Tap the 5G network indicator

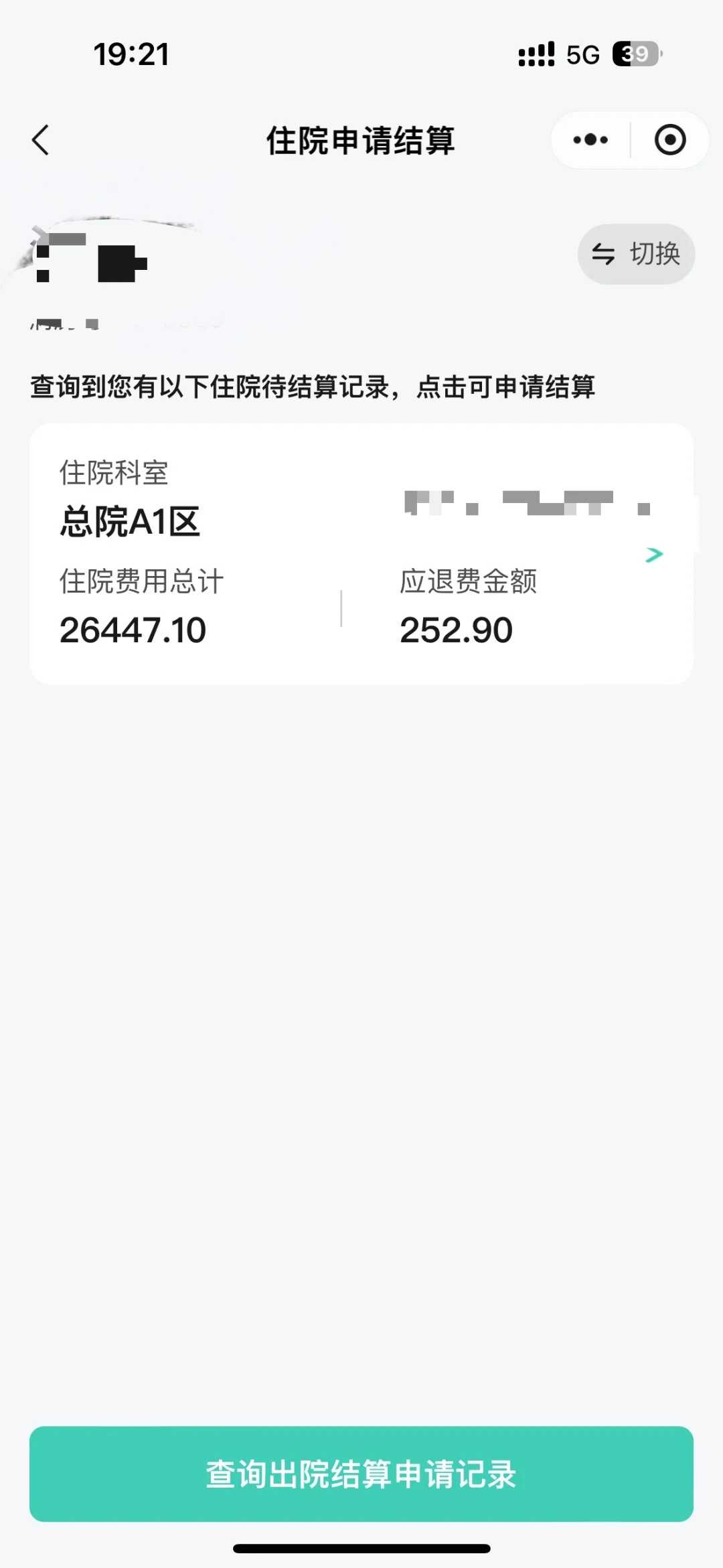coord(581,54)
